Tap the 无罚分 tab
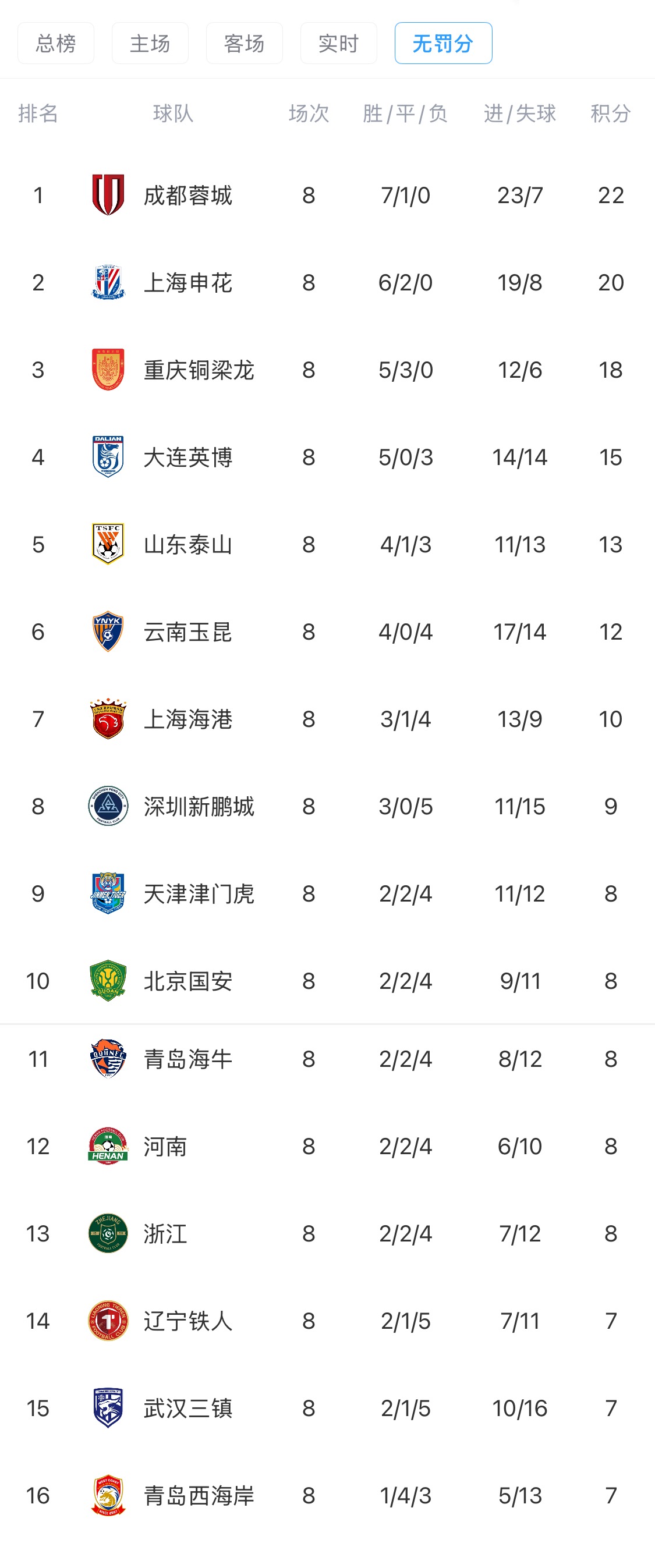This screenshot has height=1568, width=655. pyautogui.click(x=442, y=43)
